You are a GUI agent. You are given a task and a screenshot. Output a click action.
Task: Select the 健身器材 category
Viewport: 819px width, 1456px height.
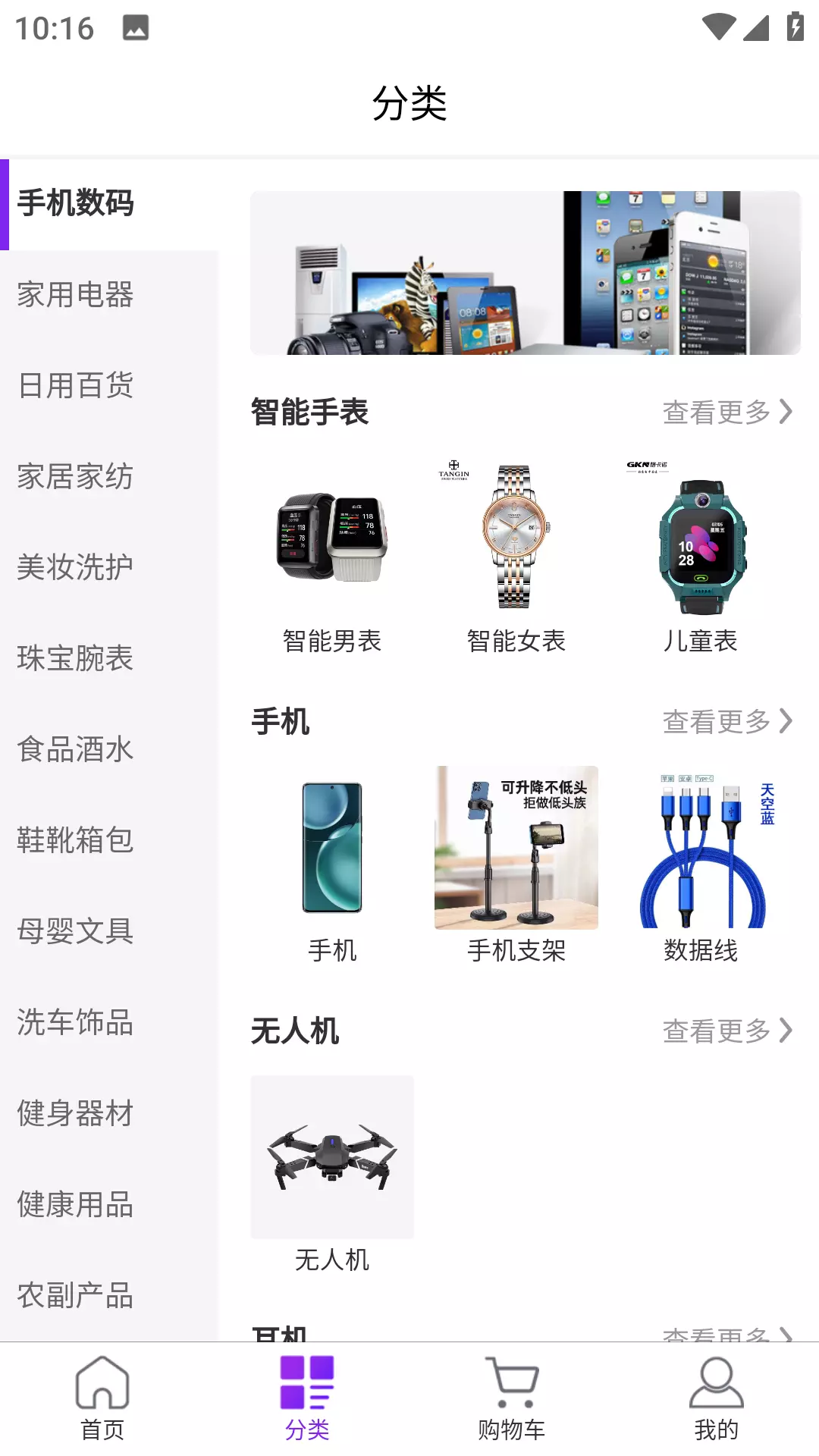pos(109,1114)
